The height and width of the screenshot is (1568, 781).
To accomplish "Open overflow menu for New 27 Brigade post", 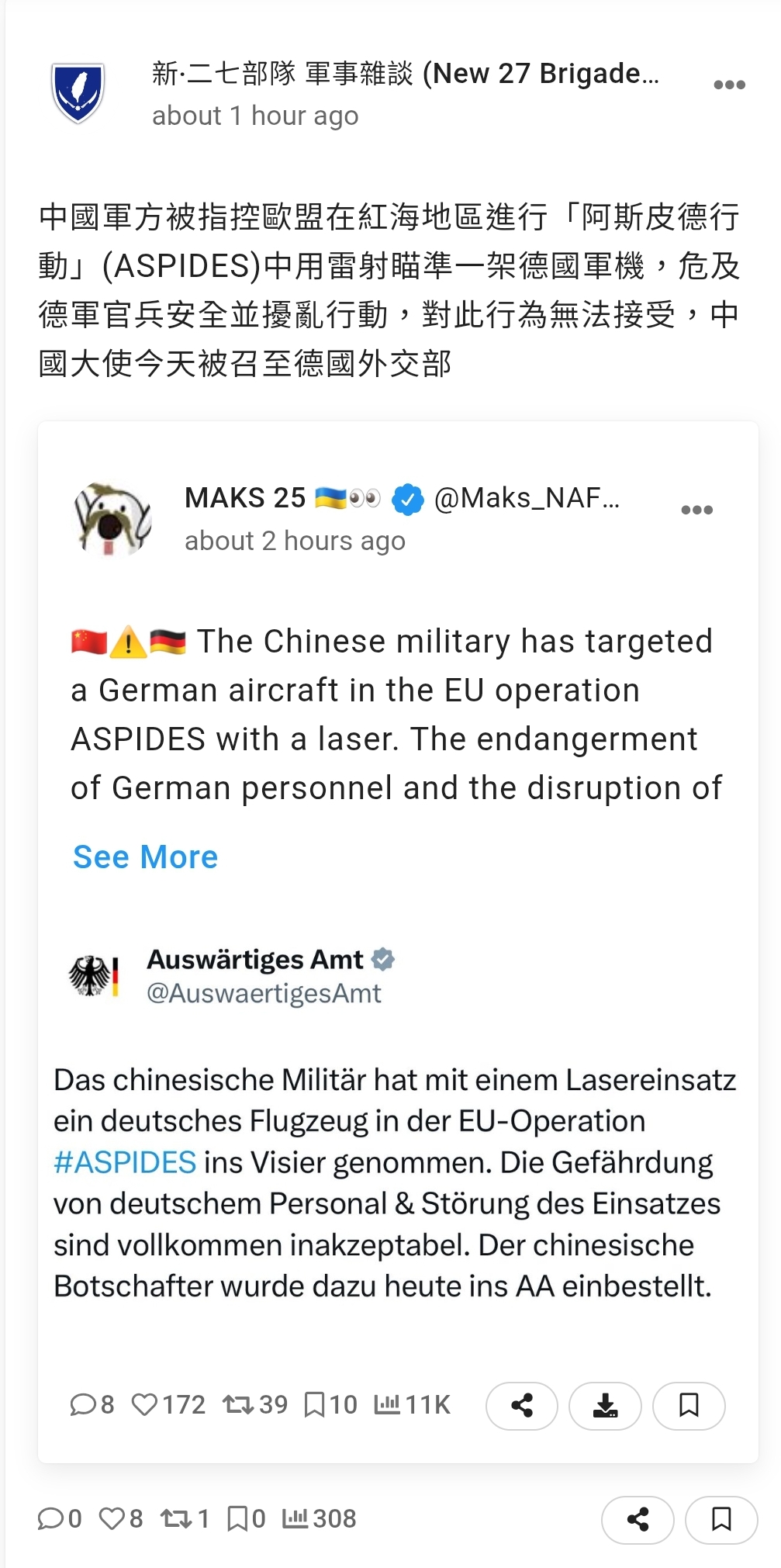I will point(729,85).
